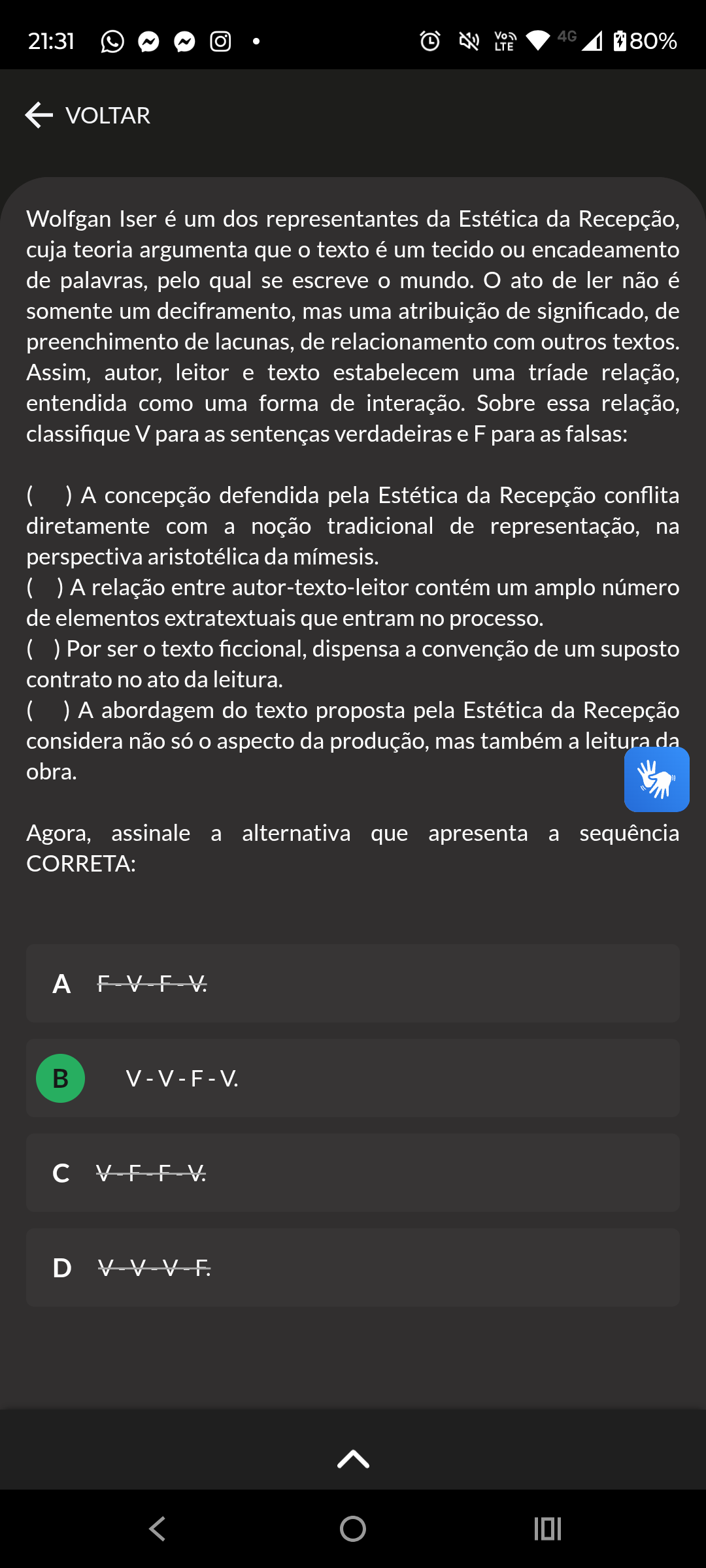Tap the system home button
Image resolution: width=706 pixels, height=1568 pixels.
(353, 1529)
